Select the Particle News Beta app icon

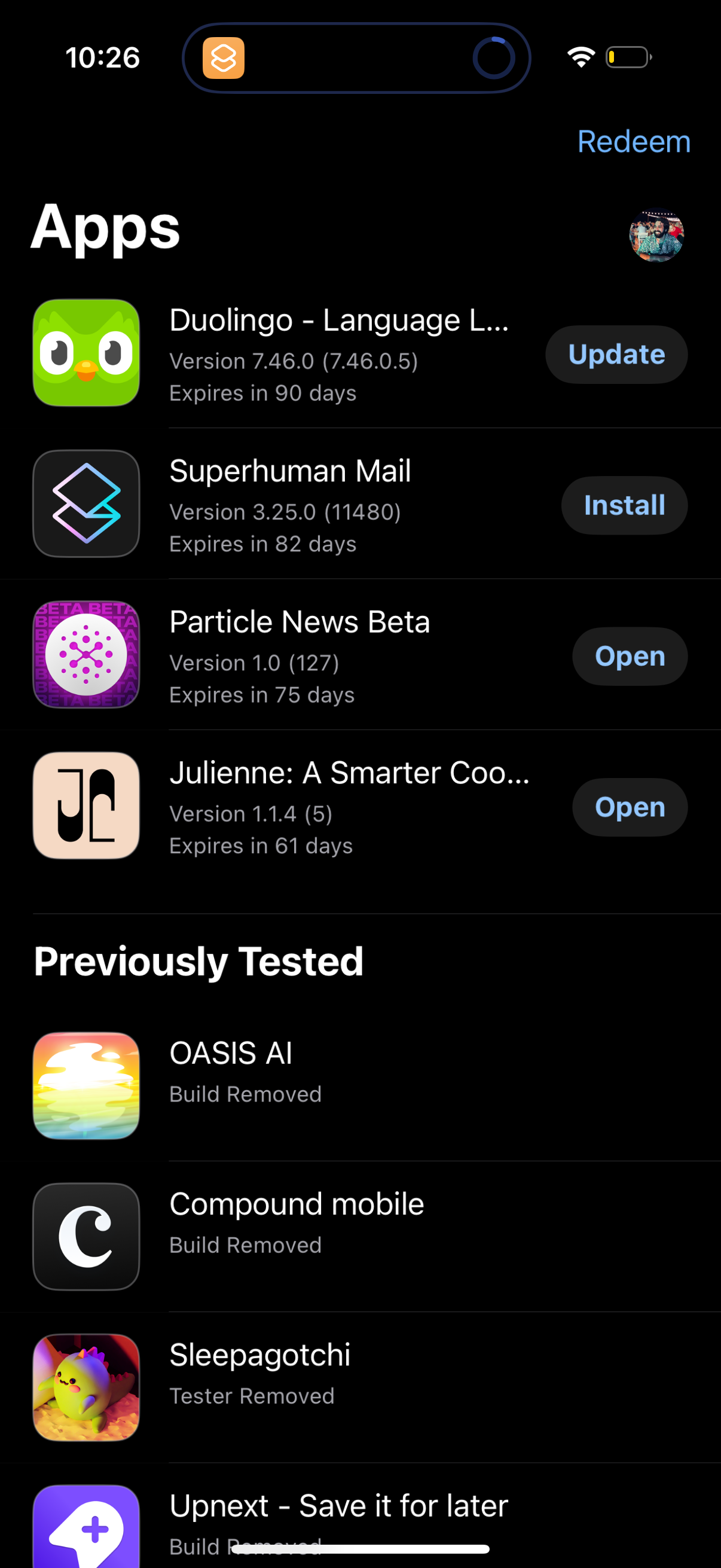[x=85, y=655]
